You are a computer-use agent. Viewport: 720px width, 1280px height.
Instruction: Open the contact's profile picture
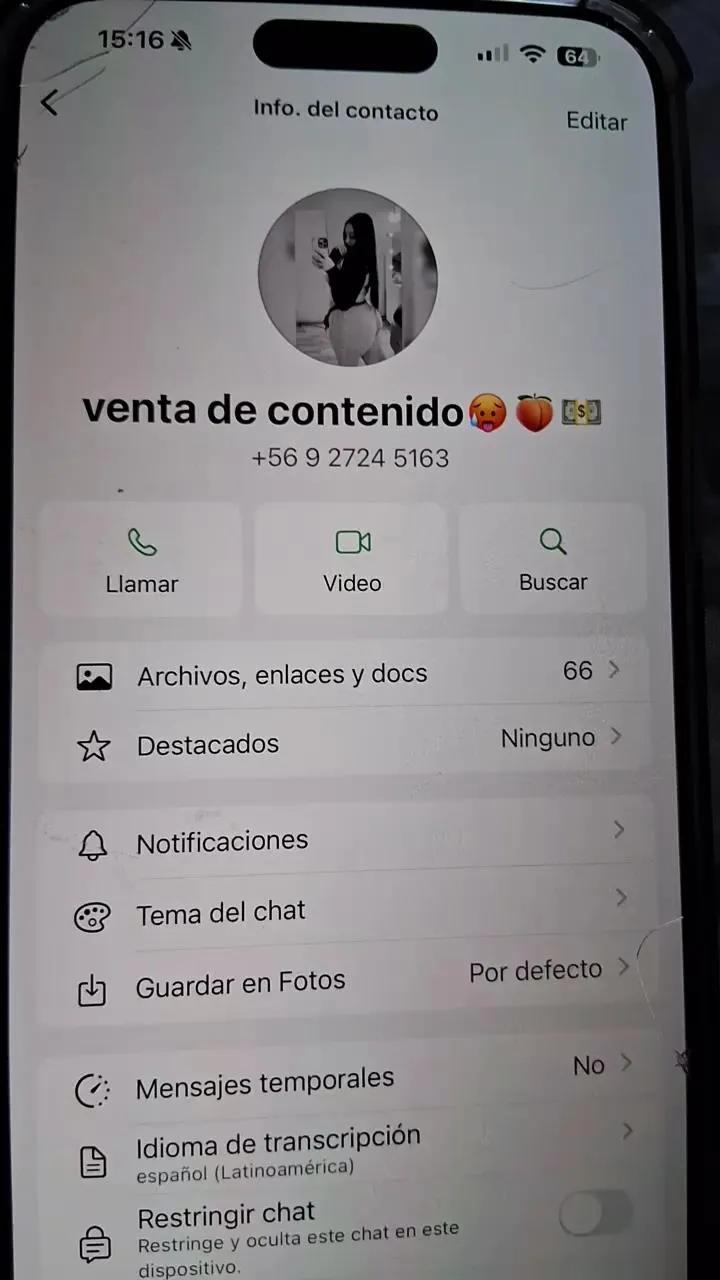coord(347,277)
